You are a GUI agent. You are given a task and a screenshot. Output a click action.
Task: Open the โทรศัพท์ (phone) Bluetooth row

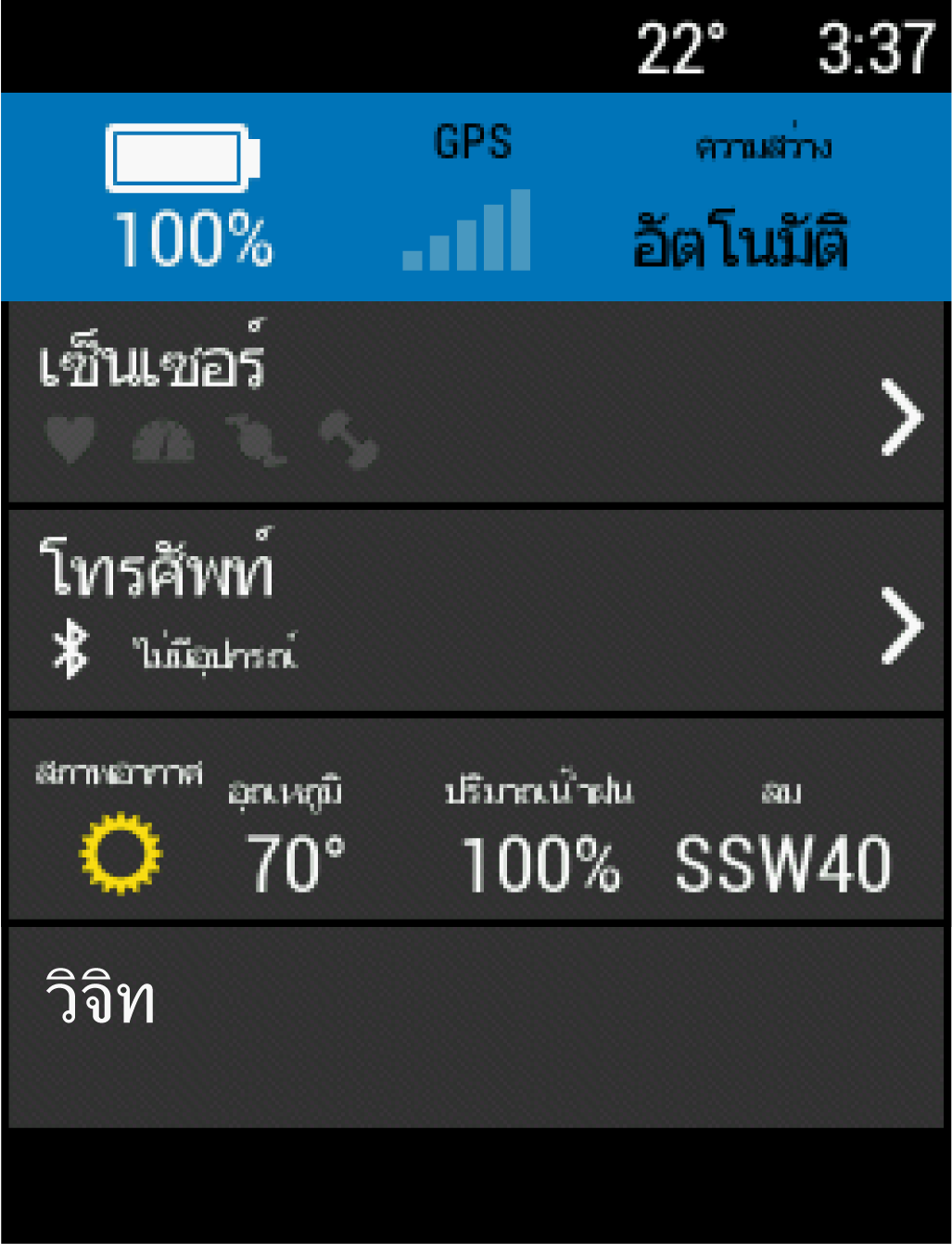[476, 611]
